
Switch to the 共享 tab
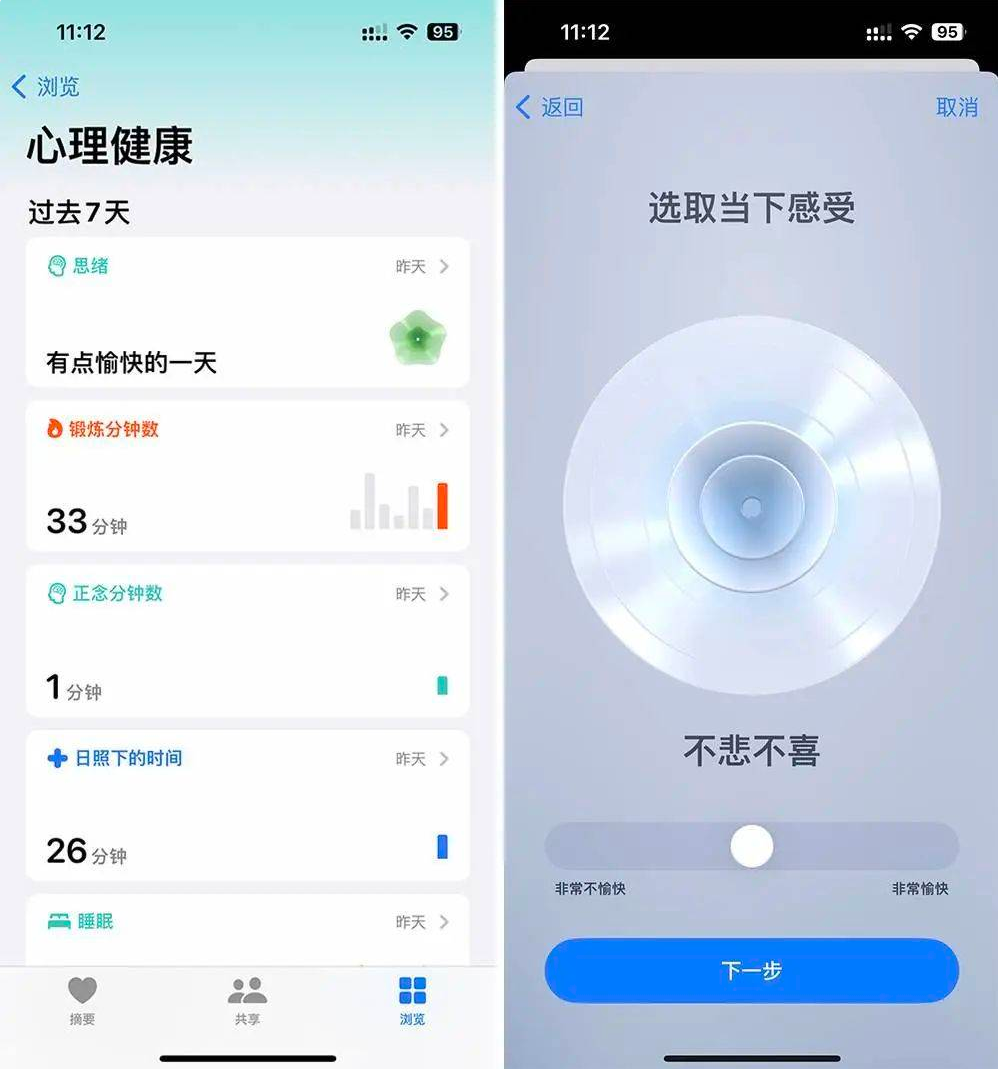(247, 1001)
